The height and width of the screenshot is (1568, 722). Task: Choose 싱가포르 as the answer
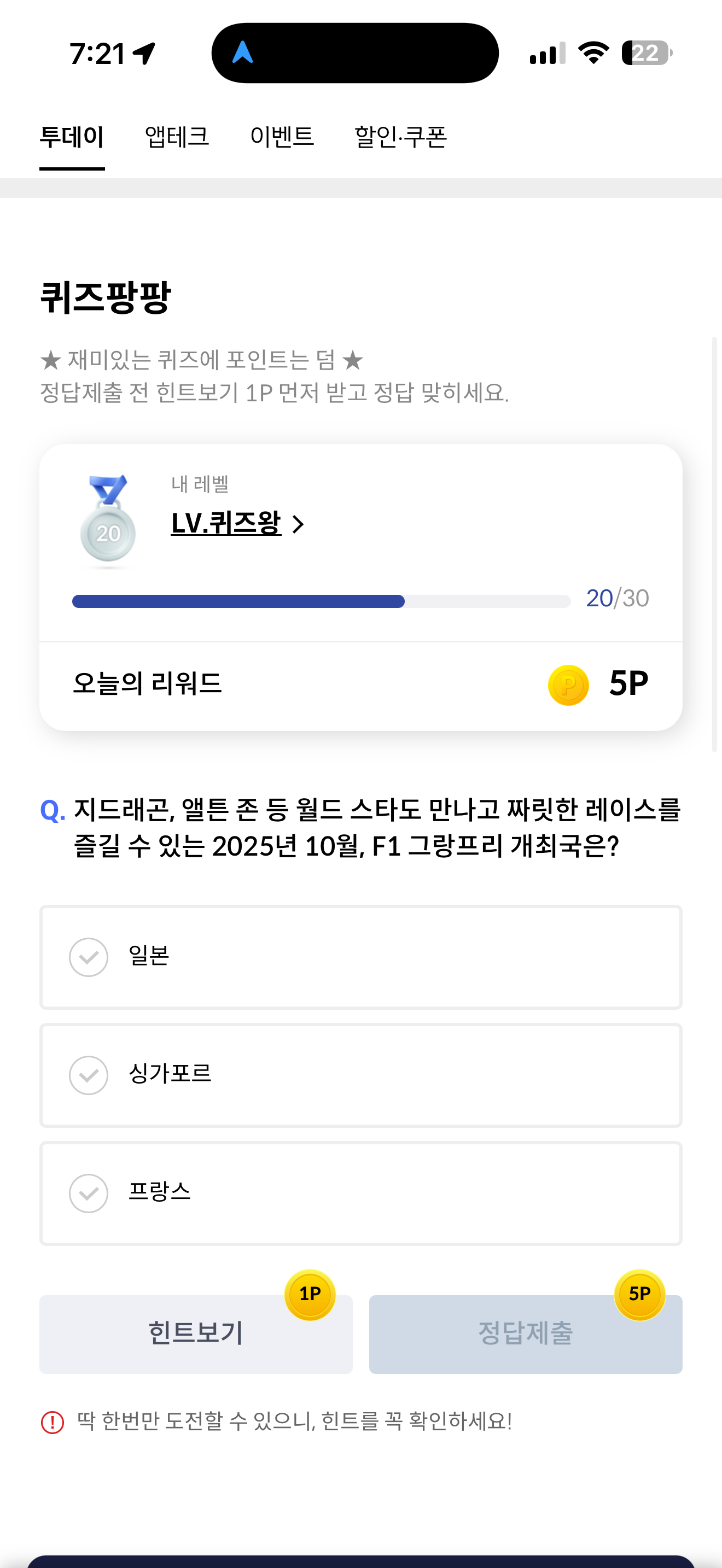coord(360,1075)
